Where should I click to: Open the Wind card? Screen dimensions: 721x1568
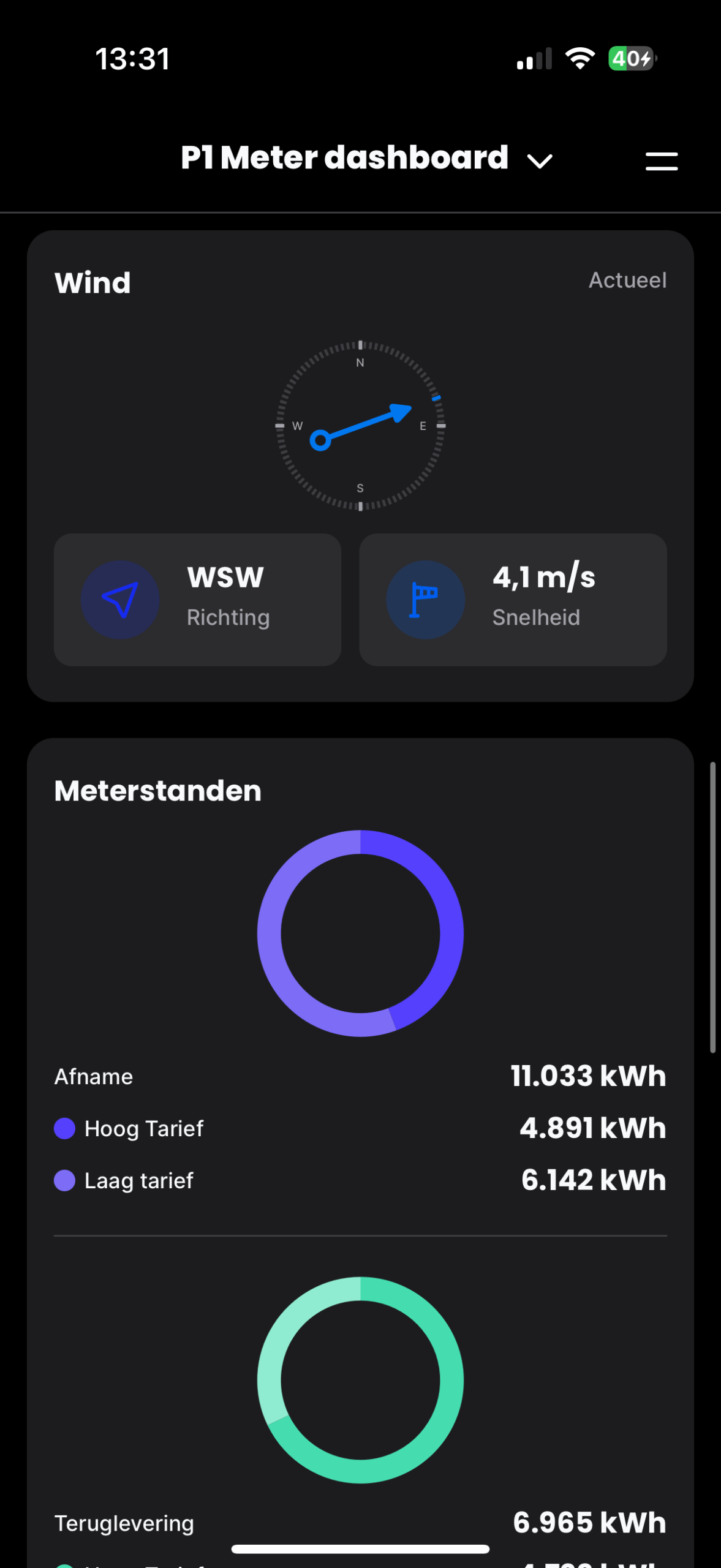(93, 283)
